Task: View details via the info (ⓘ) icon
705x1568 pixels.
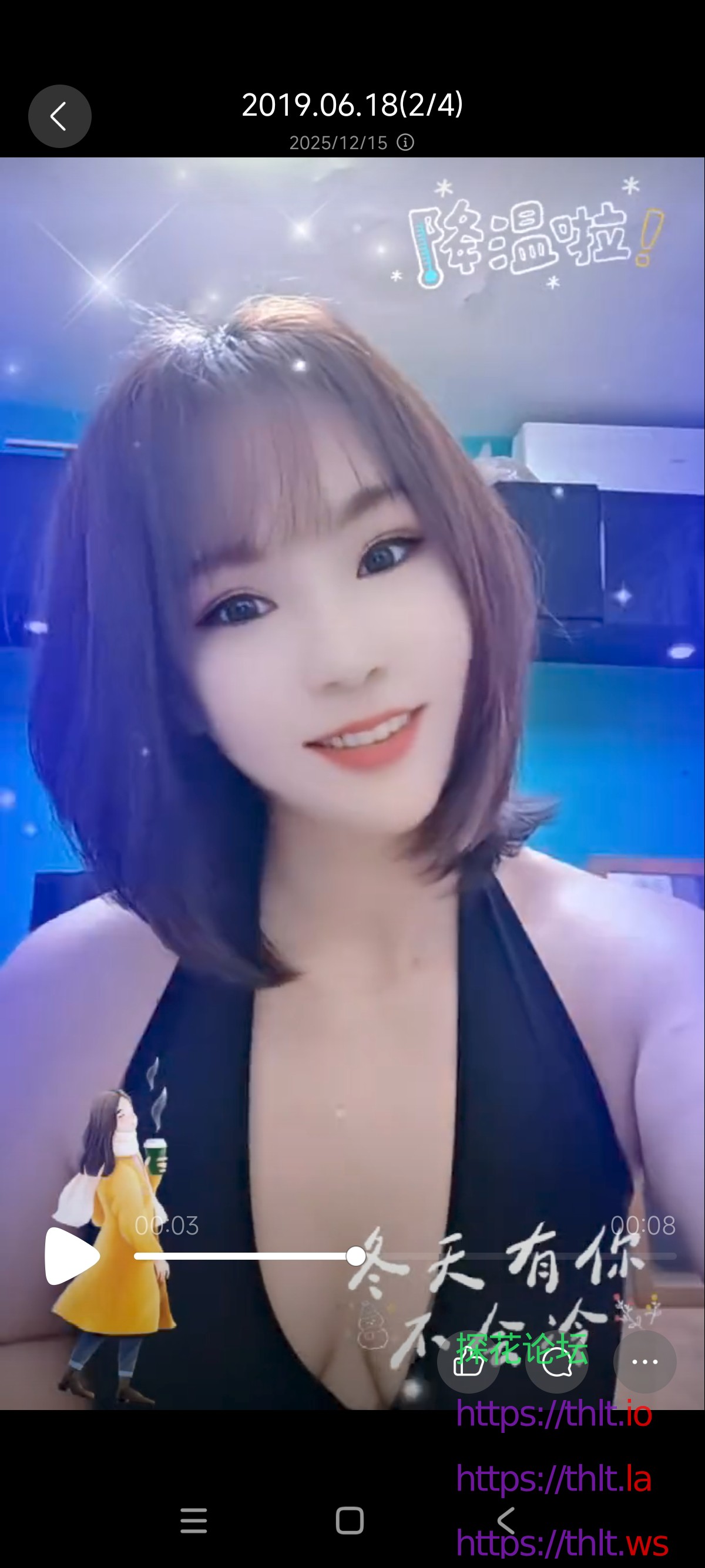Action: click(406, 143)
